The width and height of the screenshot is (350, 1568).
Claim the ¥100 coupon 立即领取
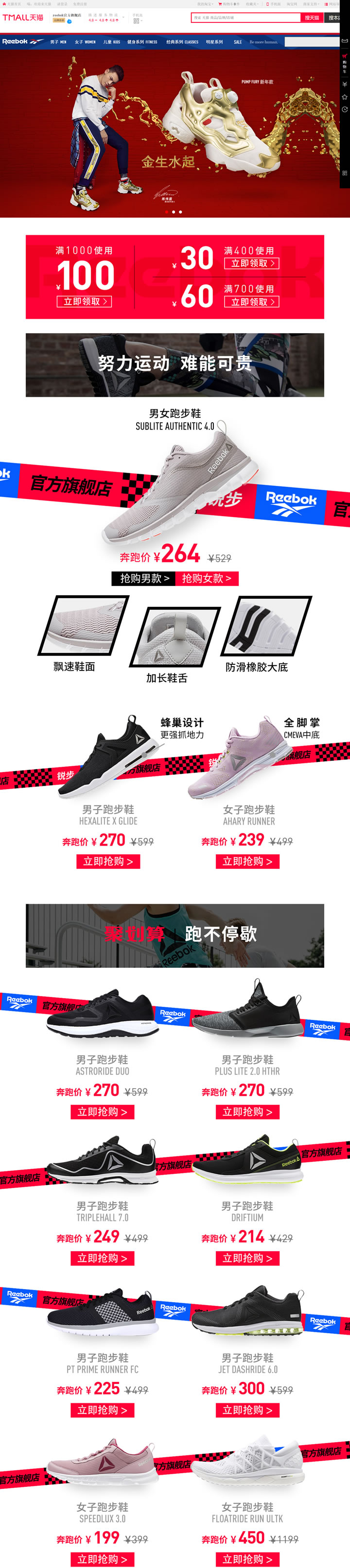85,301
